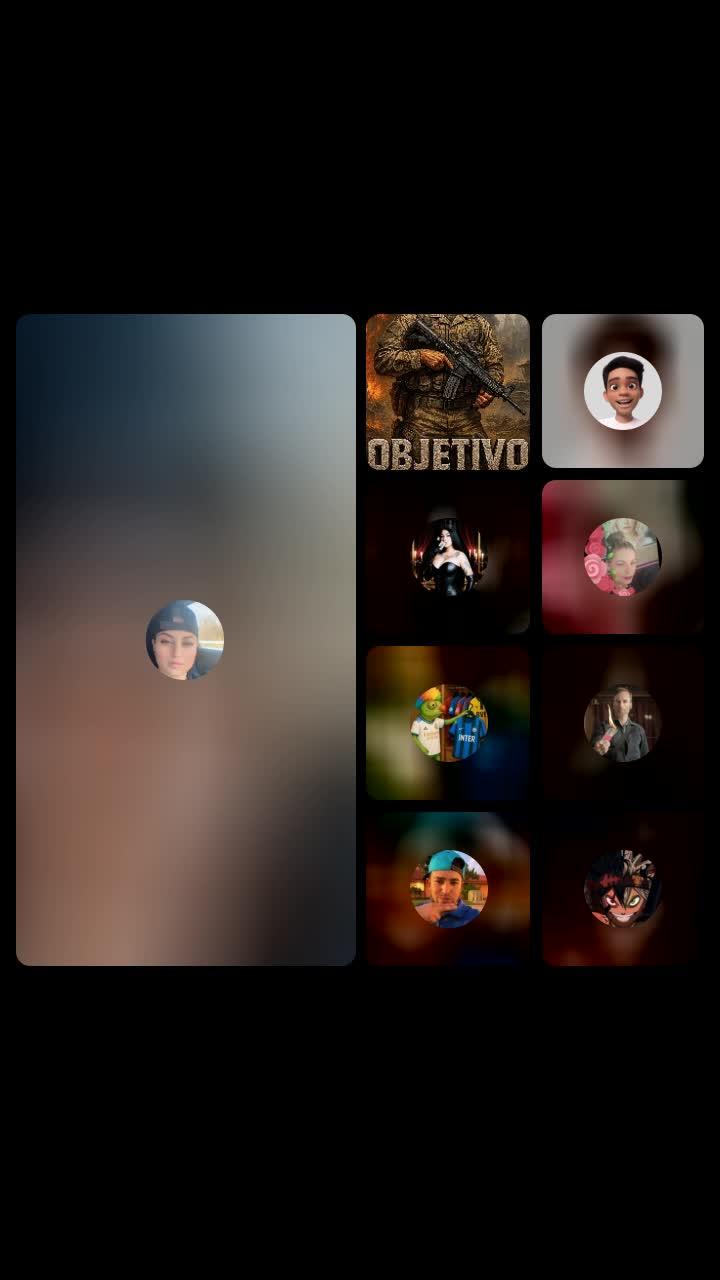Select the OBJETIVO soldier tile
This screenshot has width=720, height=1280.
[447, 391]
